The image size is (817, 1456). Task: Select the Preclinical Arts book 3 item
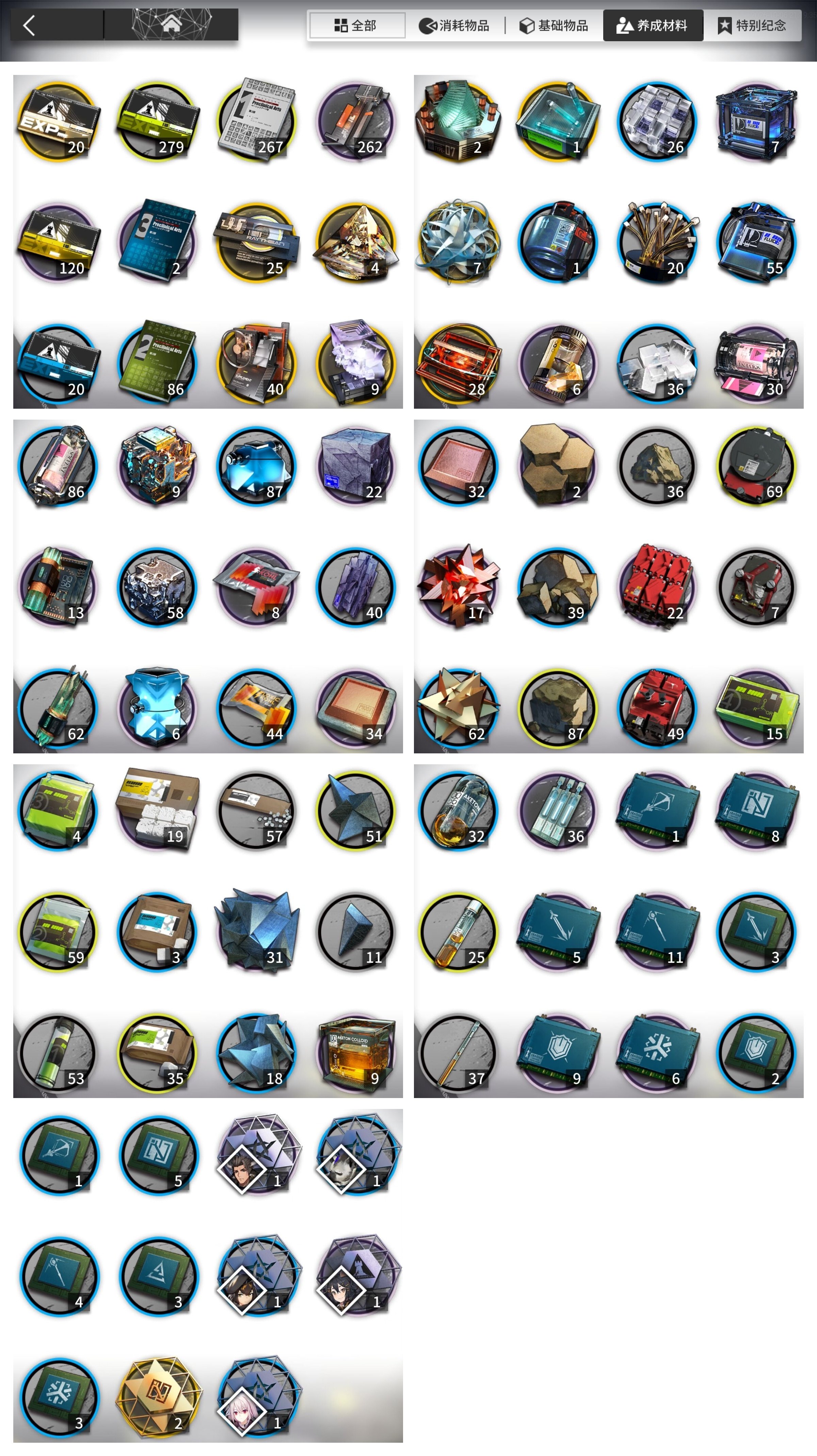point(157,242)
